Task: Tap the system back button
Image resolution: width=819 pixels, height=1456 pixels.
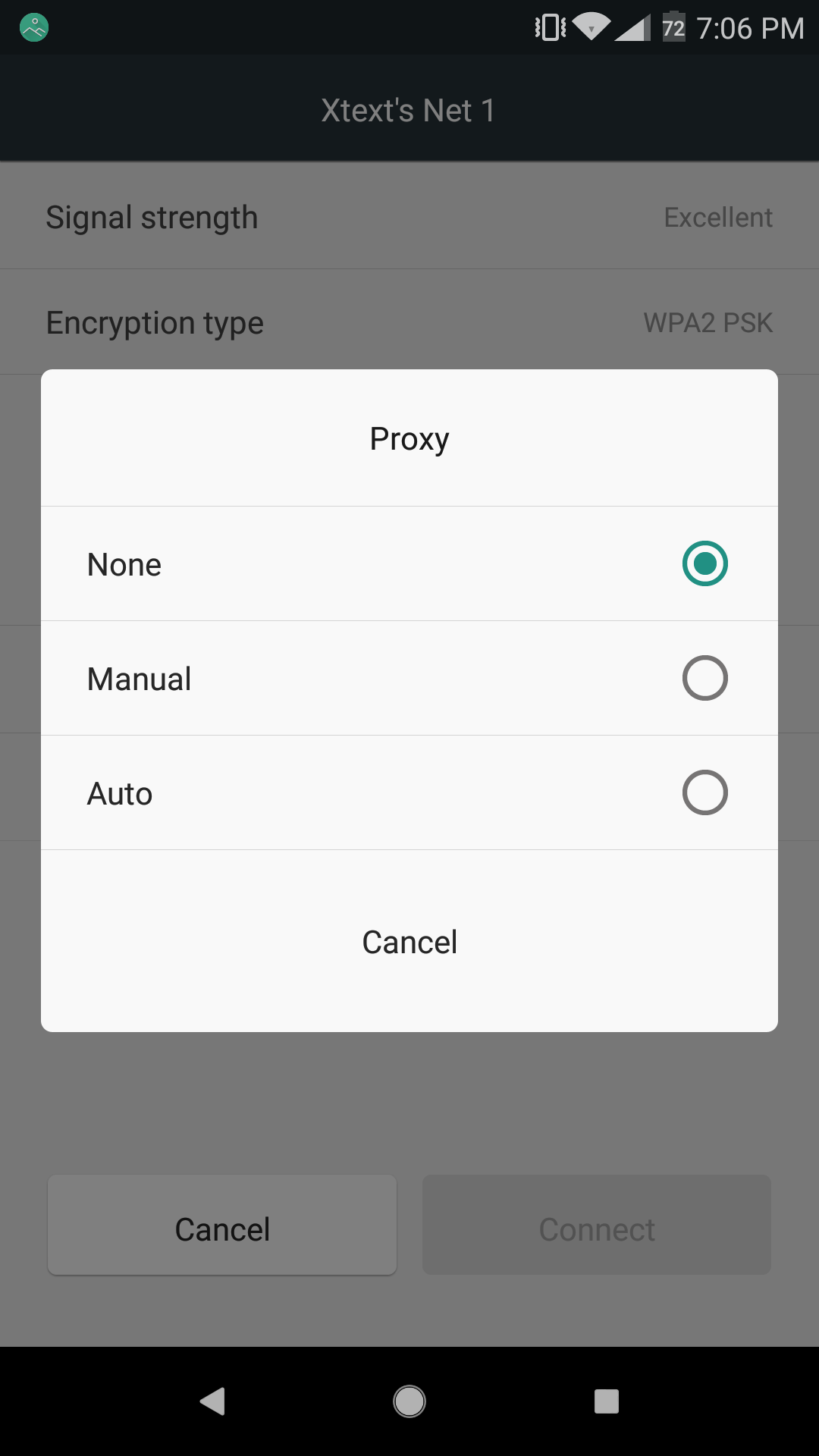Action: coord(212,1401)
